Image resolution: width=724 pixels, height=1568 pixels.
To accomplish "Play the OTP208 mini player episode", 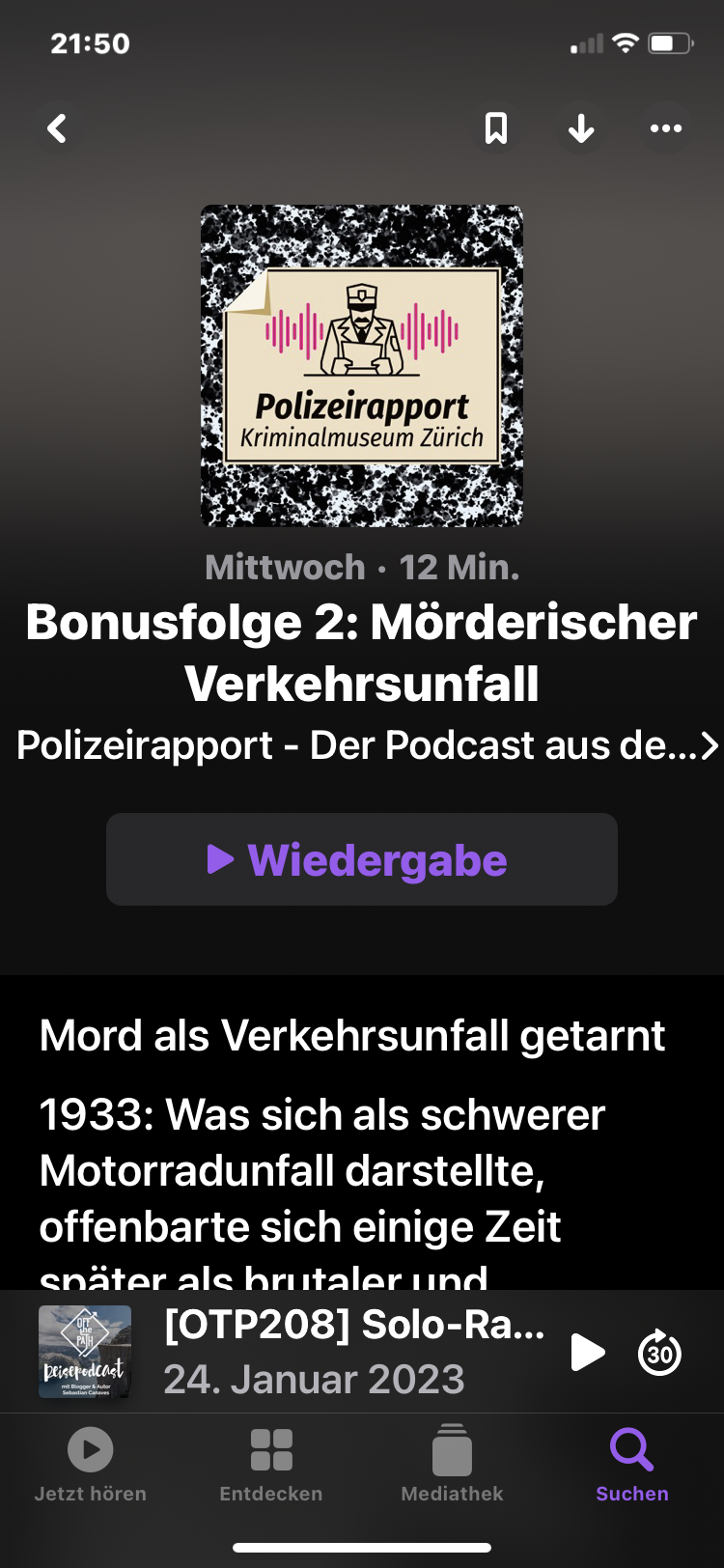I will click(x=587, y=1352).
